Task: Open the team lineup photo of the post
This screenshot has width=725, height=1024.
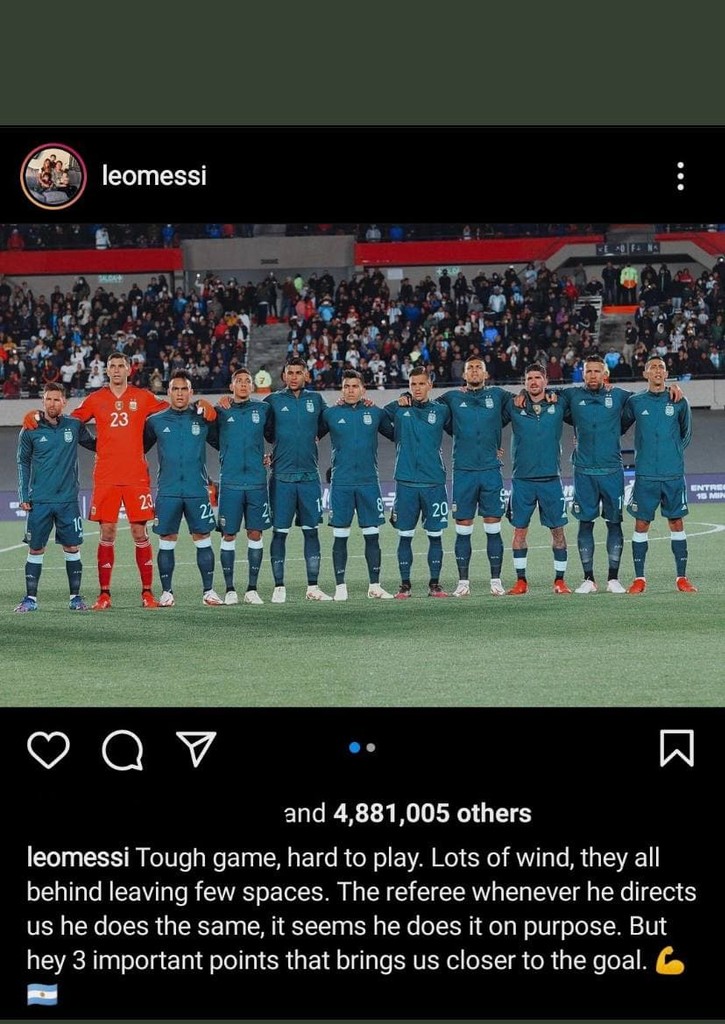Action: click(x=362, y=465)
